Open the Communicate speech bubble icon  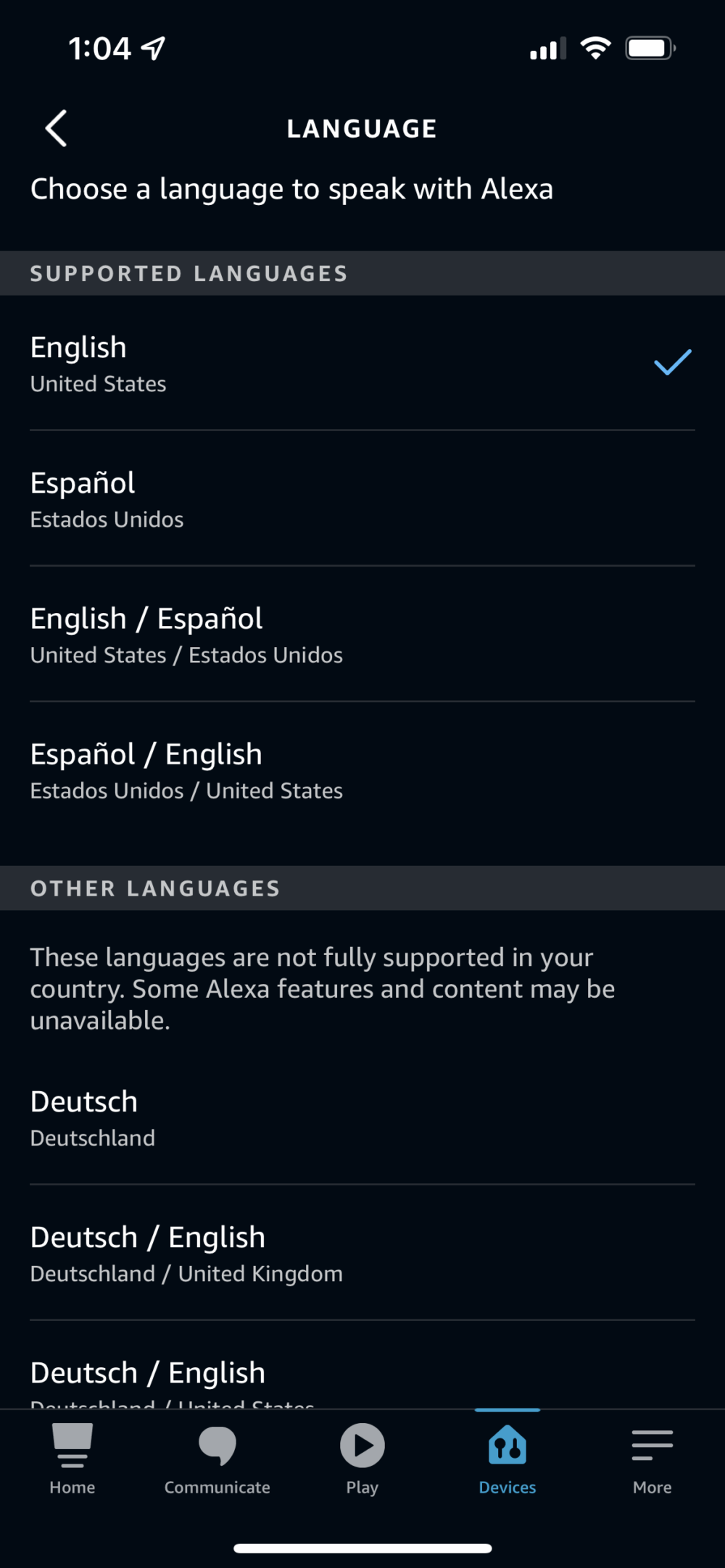tap(217, 1458)
